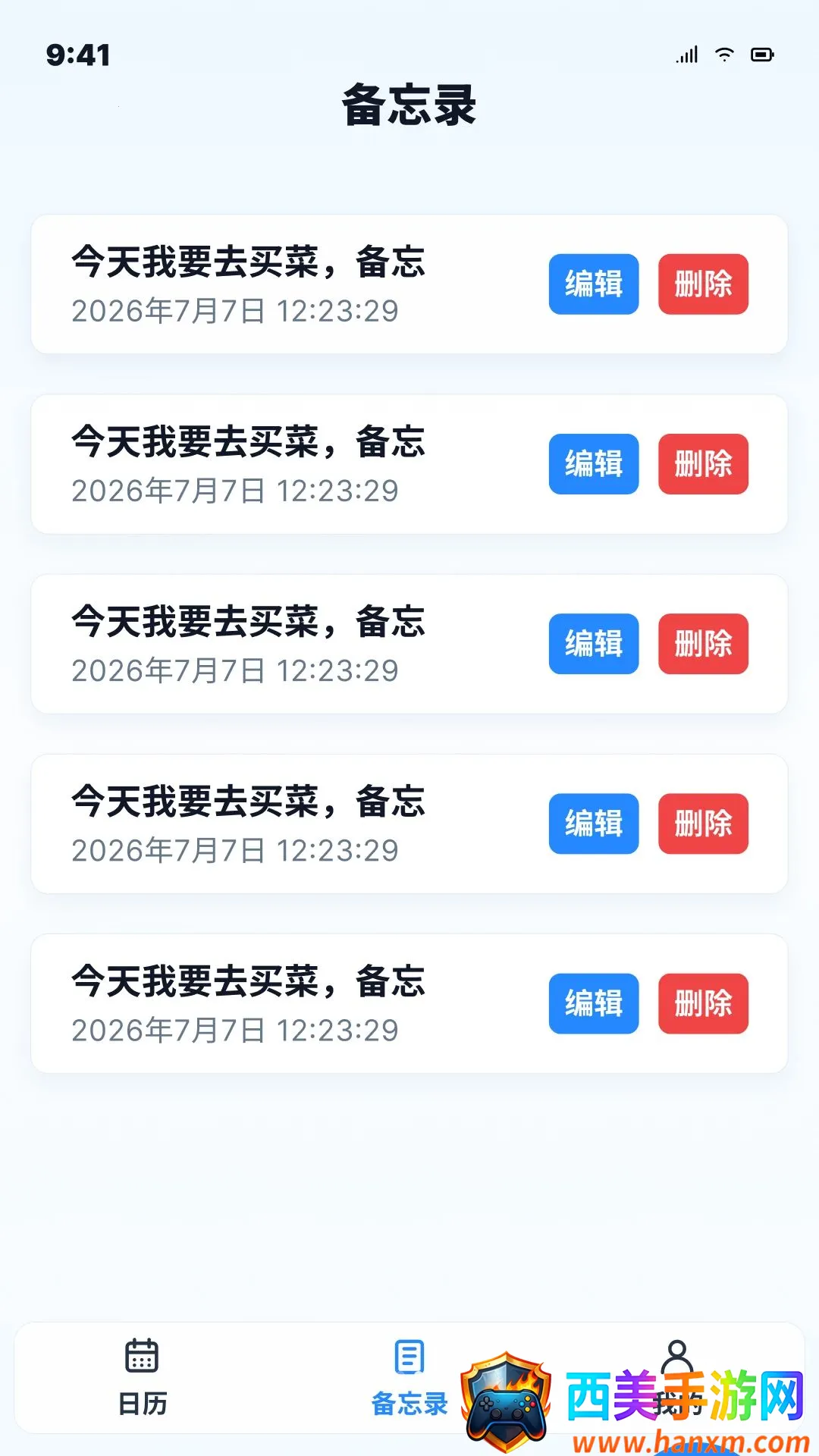Image resolution: width=819 pixels, height=1456 pixels.
Task: Edit the second memo in the list
Action: [594, 464]
